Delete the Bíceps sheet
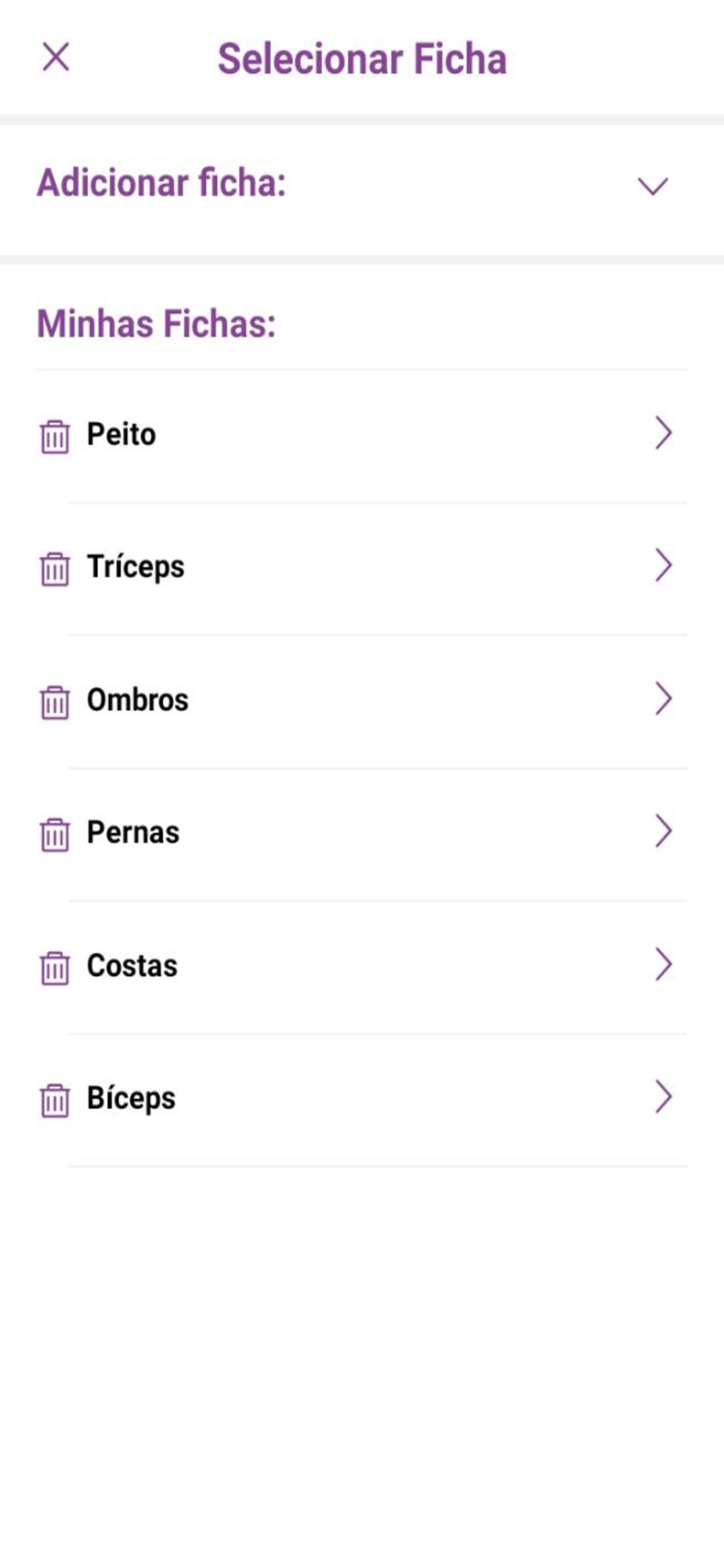 pyautogui.click(x=55, y=1100)
